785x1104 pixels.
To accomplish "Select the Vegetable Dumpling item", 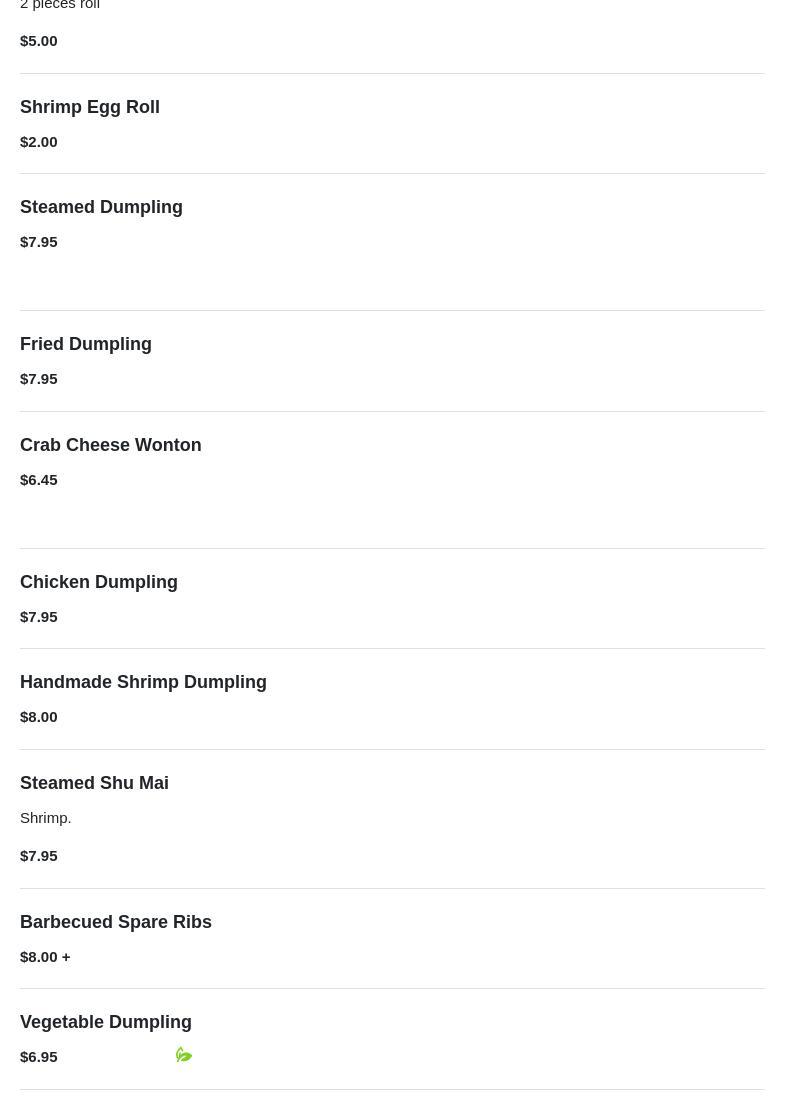I will click(106, 1022).
